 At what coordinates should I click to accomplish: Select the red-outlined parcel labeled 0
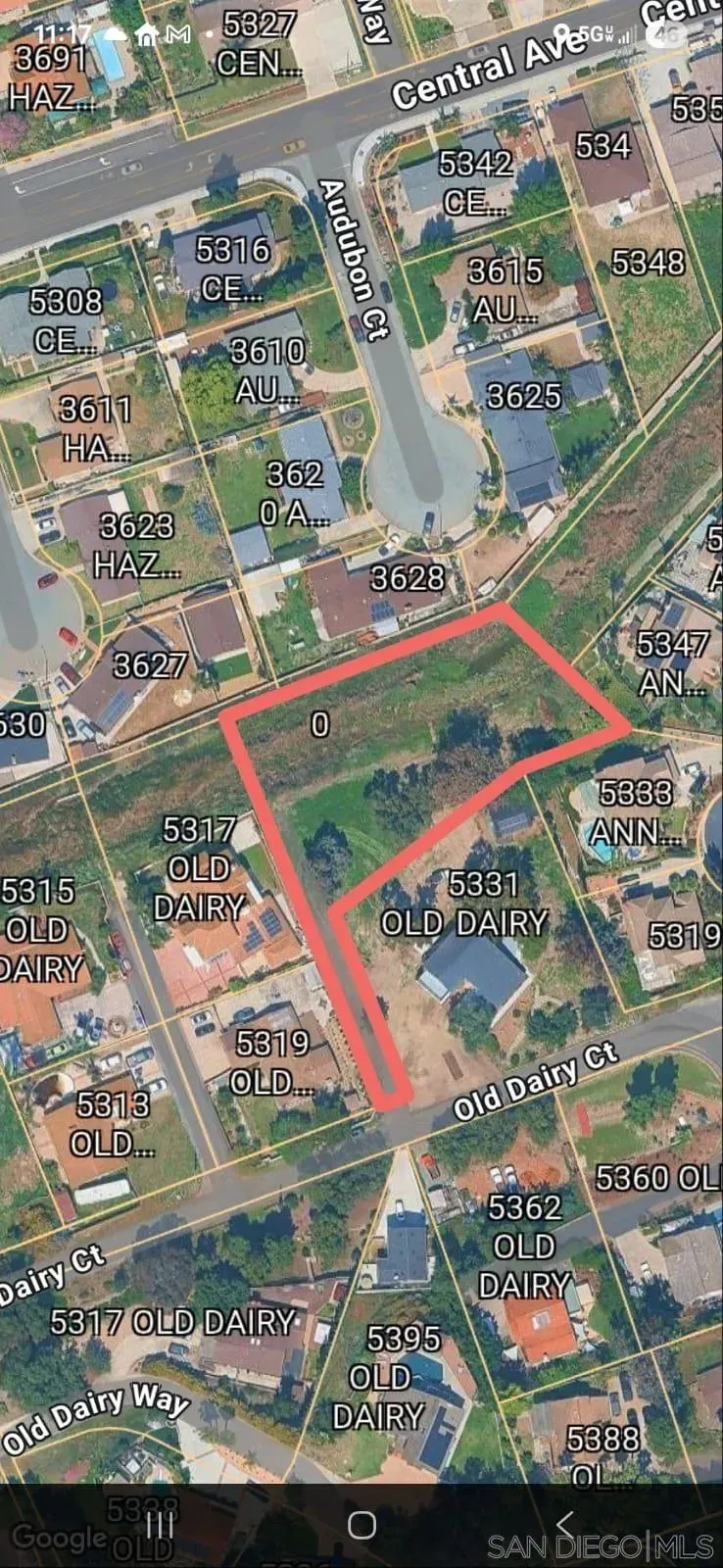320,725
